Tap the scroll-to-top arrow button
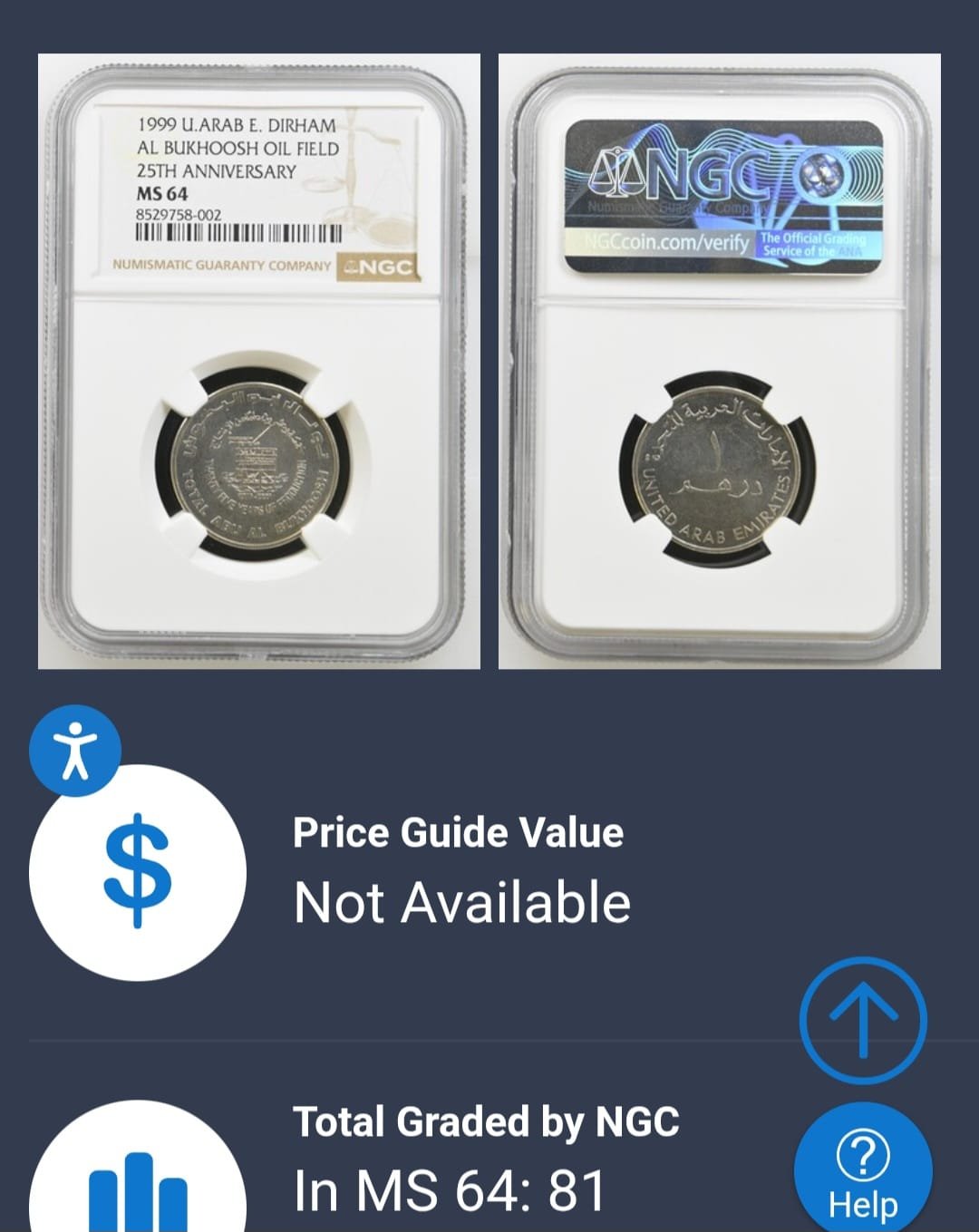 863,1020
